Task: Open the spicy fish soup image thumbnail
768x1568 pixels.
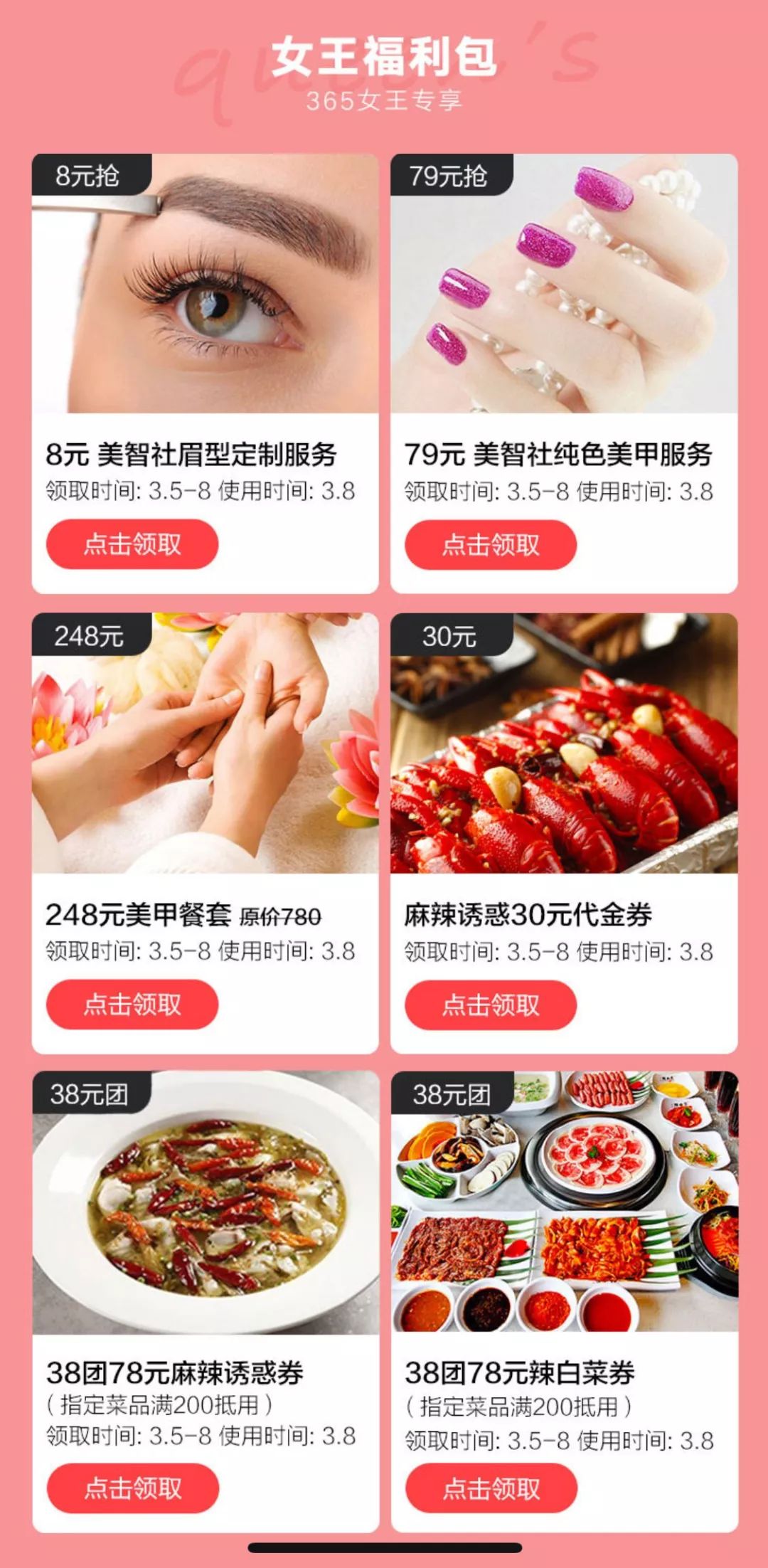Action: tap(204, 1224)
